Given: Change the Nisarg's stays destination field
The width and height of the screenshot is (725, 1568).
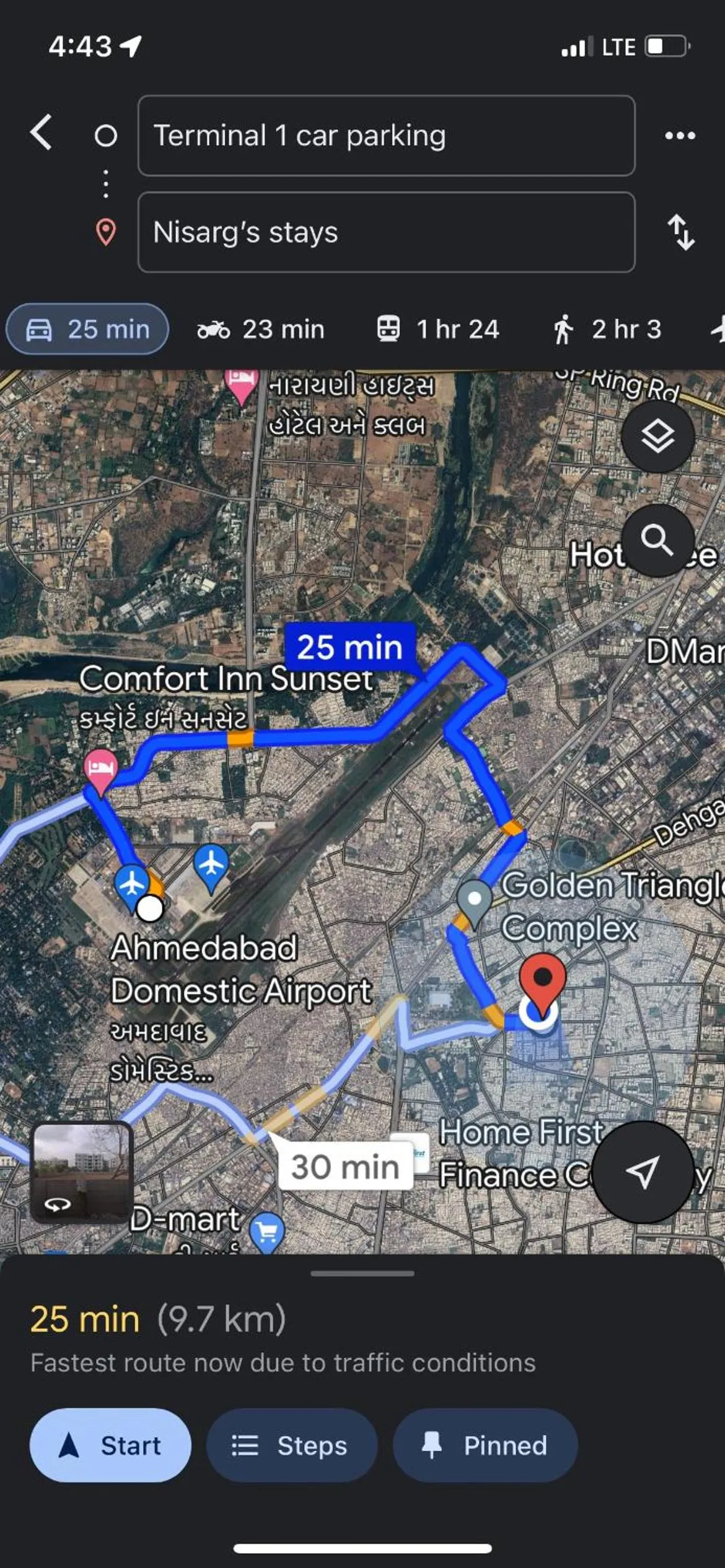Looking at the screenshot, I should [386, 232].
